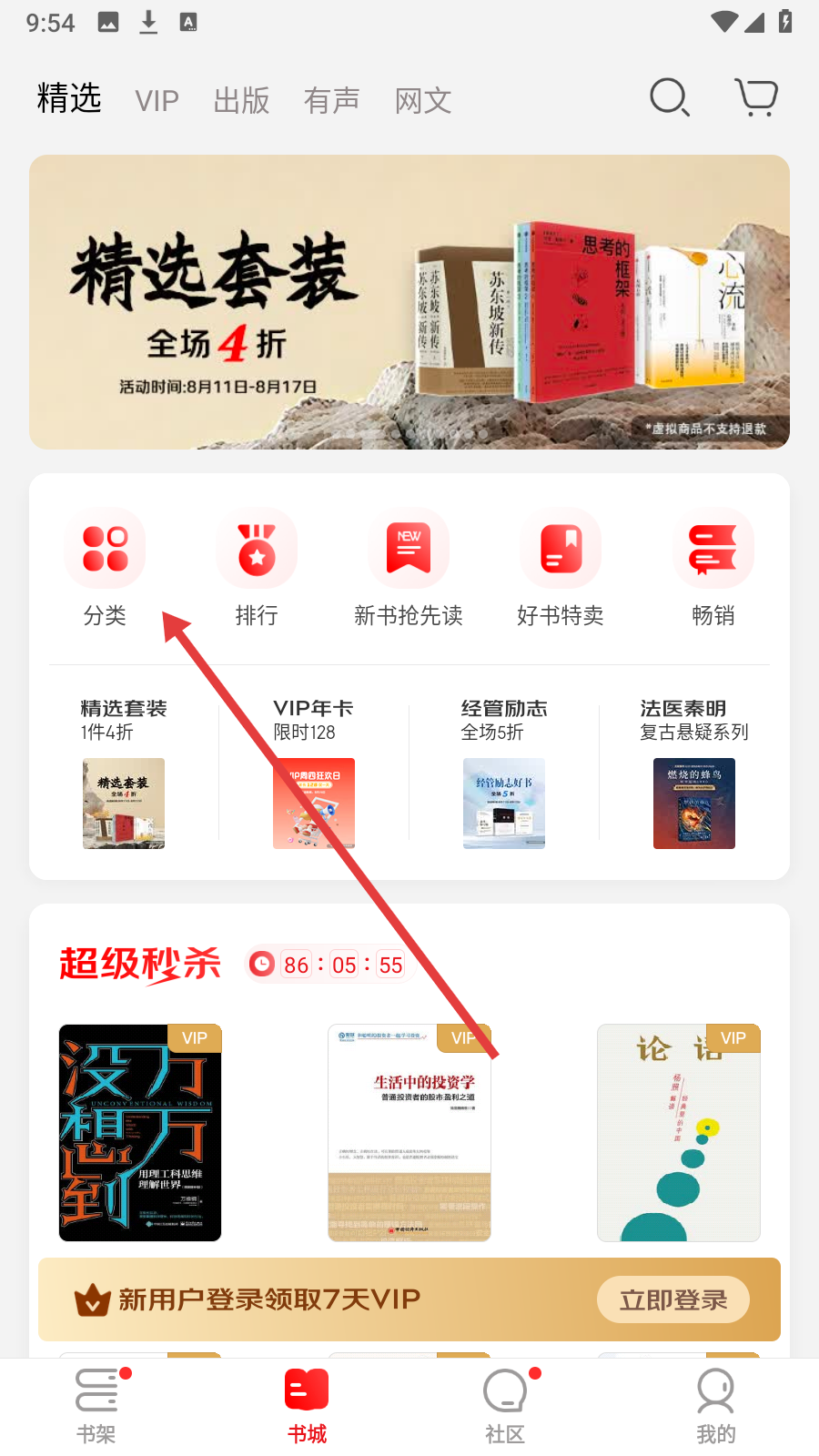Image resolution: width=819 pixels, height=1456 pixels.
Task: Open the book 生活中的投资学
Action: [409, 1133]
